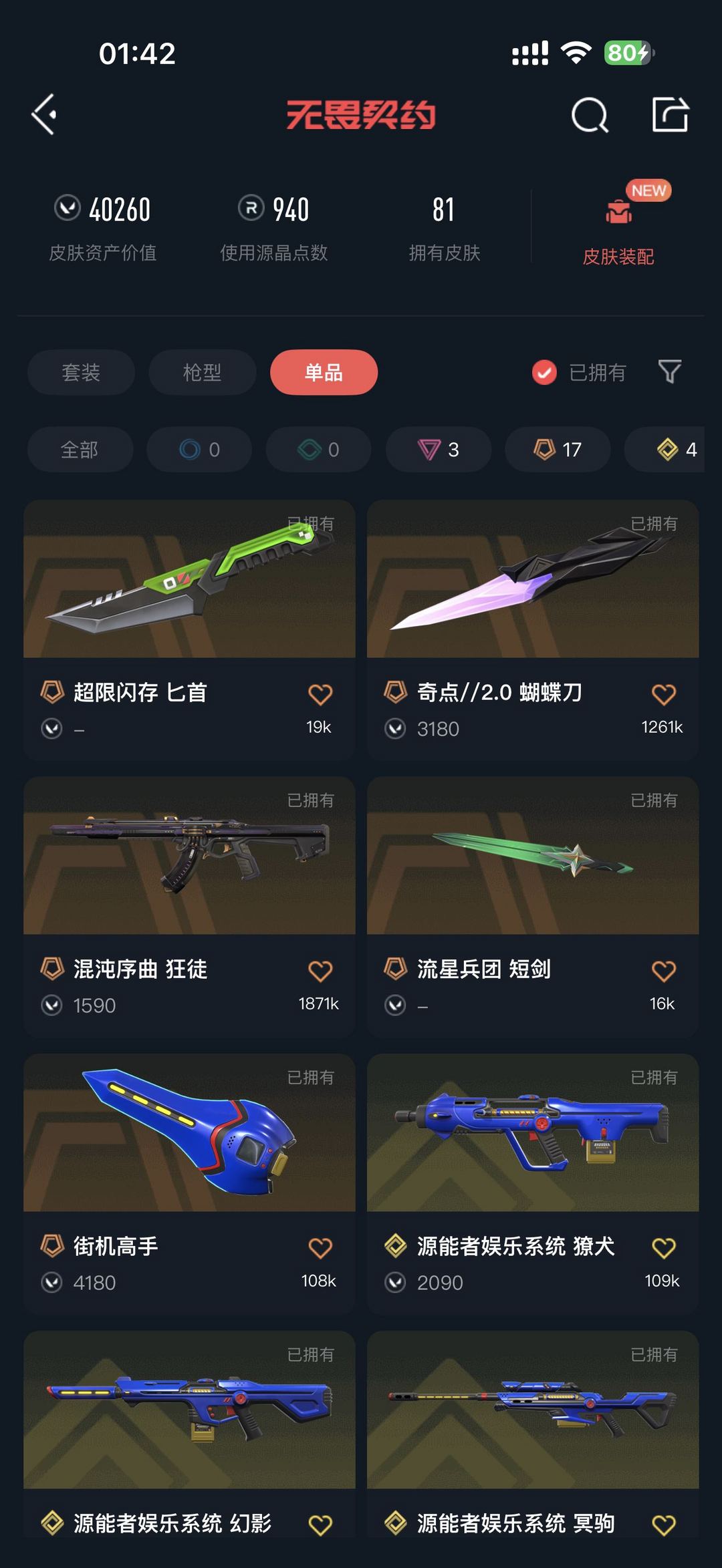This screenshot has width=722, height=1568.
Task: Select the orange rarity filter showing 17
Action: (x=557, y=450)
